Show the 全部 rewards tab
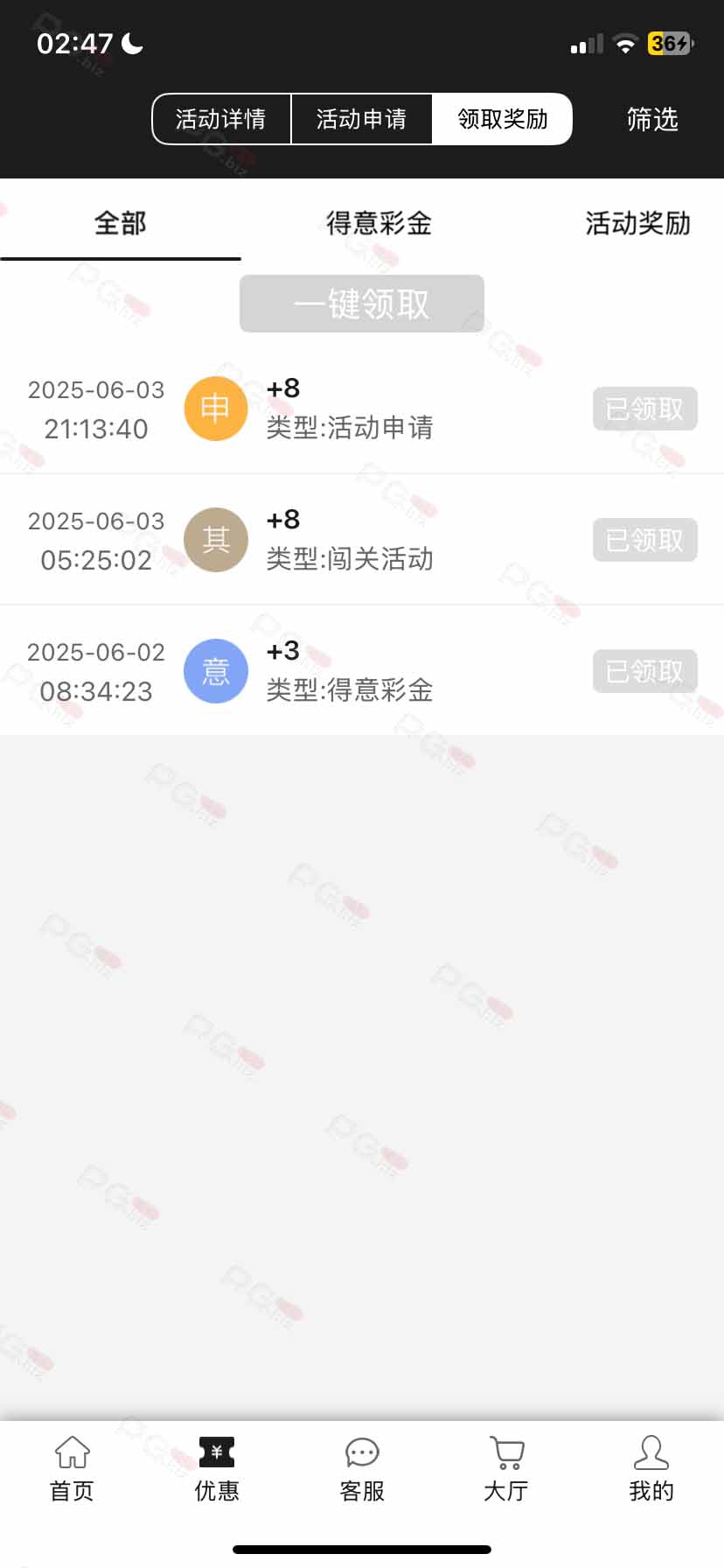The width and height of the screenshot is (724, 1568). tap(121, 223)
